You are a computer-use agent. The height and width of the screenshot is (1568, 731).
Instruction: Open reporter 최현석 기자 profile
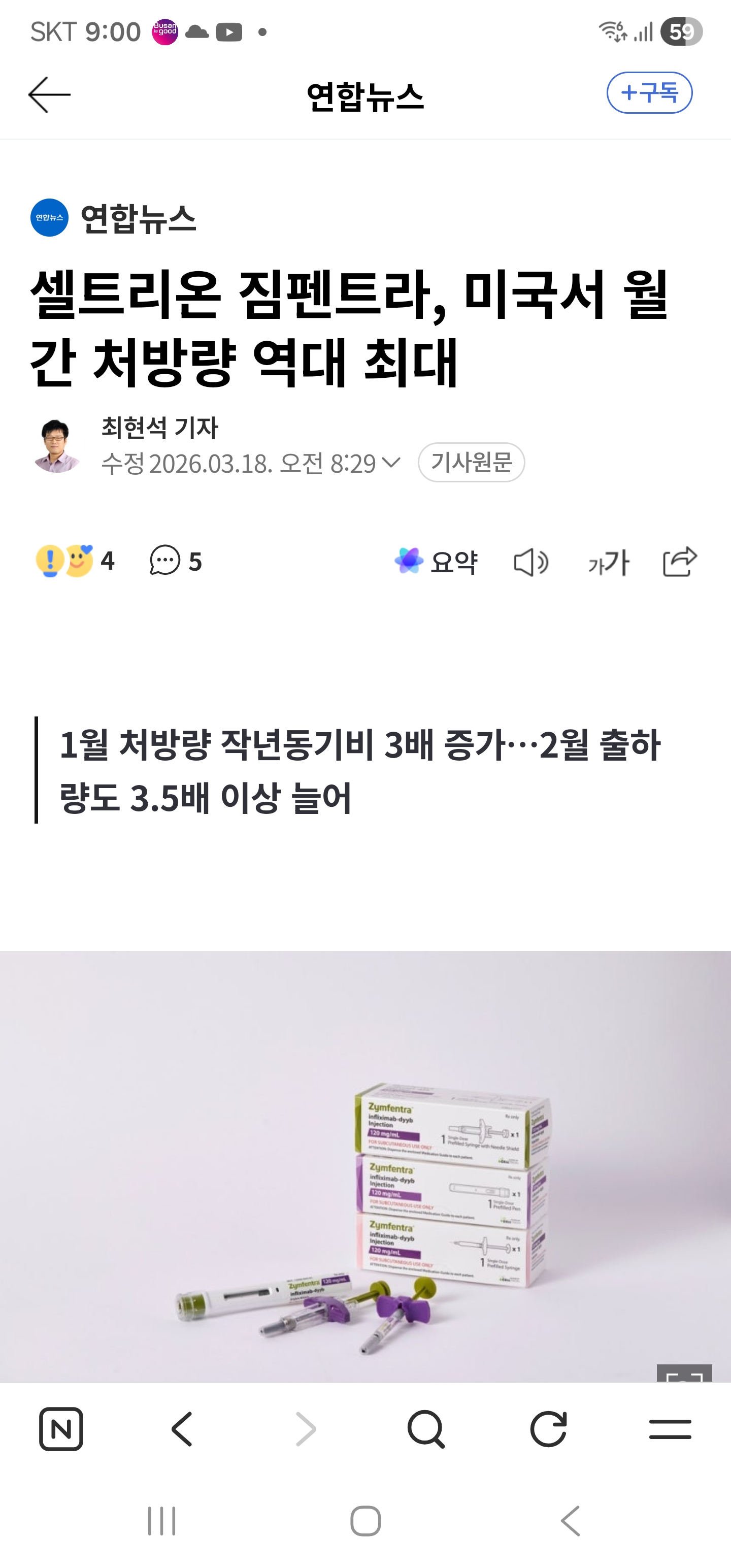159,428
